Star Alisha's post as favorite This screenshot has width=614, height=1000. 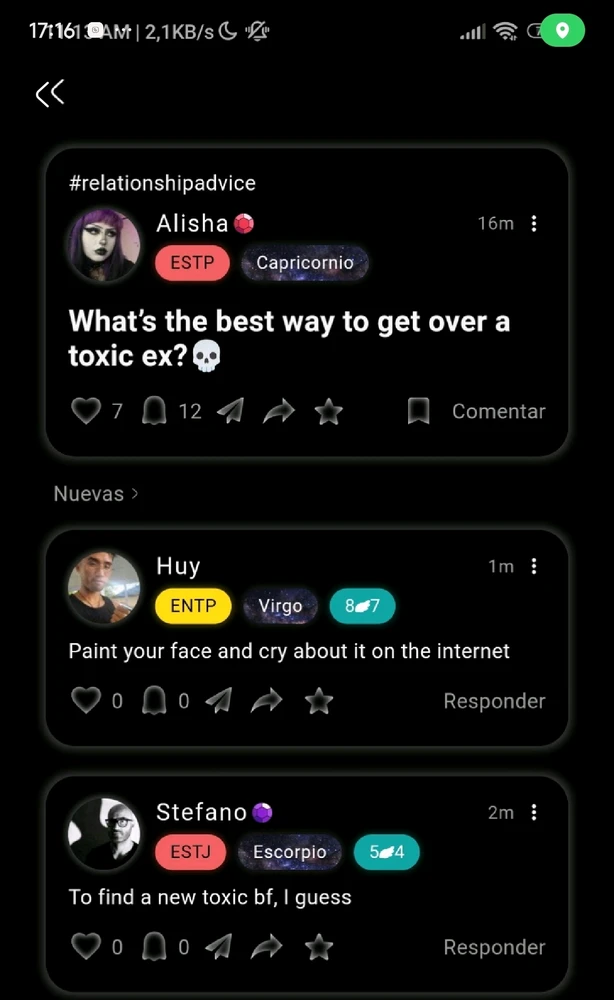329,411
